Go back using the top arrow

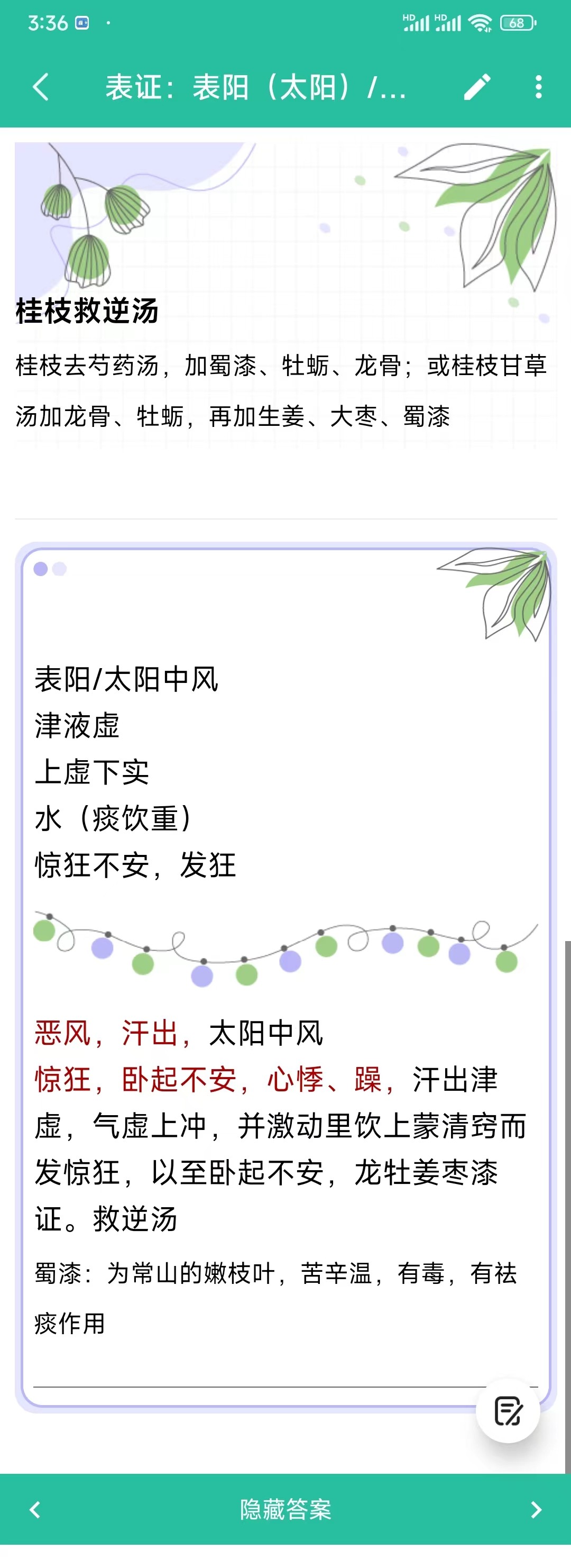click(40, 87)
